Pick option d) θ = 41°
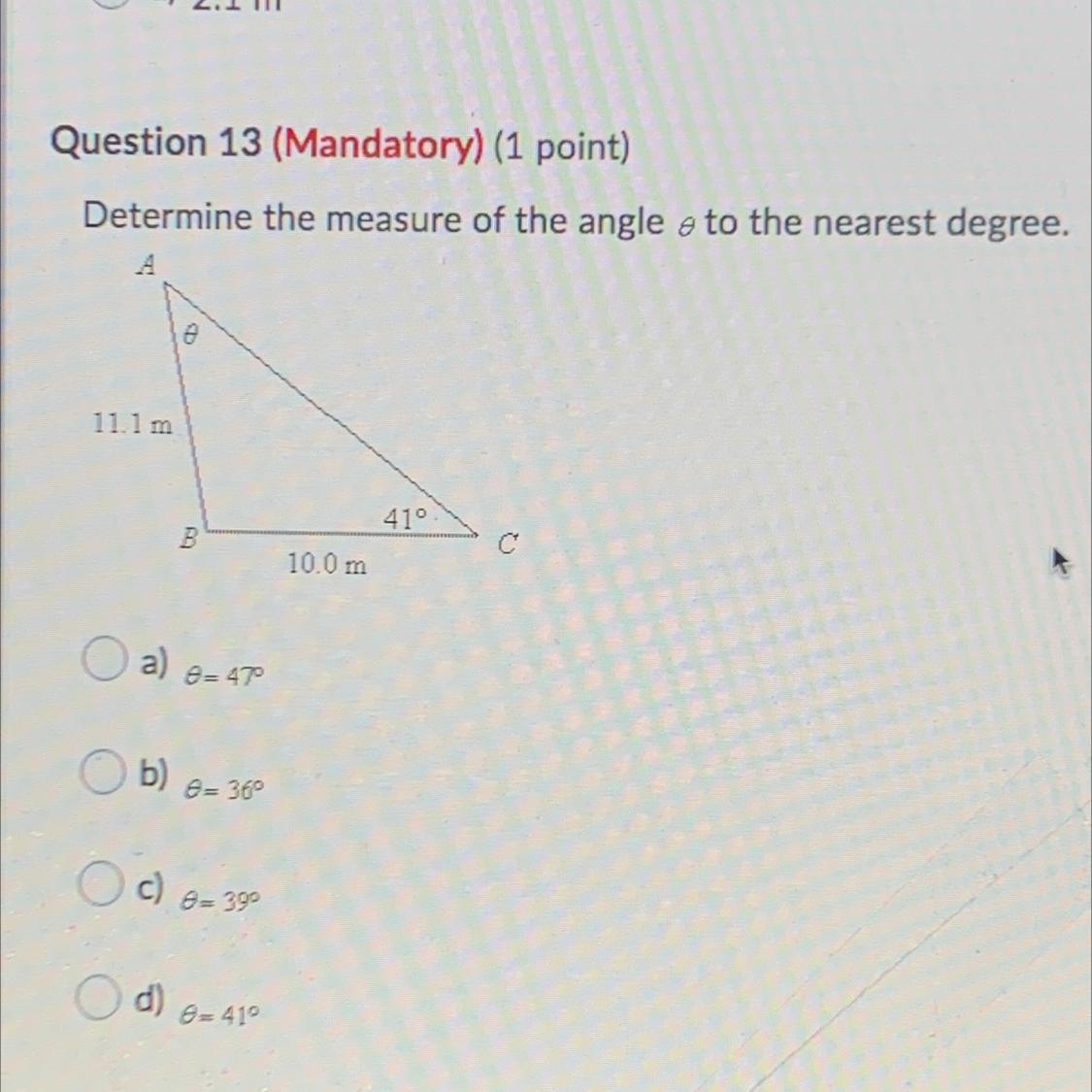 coord(98,998)
